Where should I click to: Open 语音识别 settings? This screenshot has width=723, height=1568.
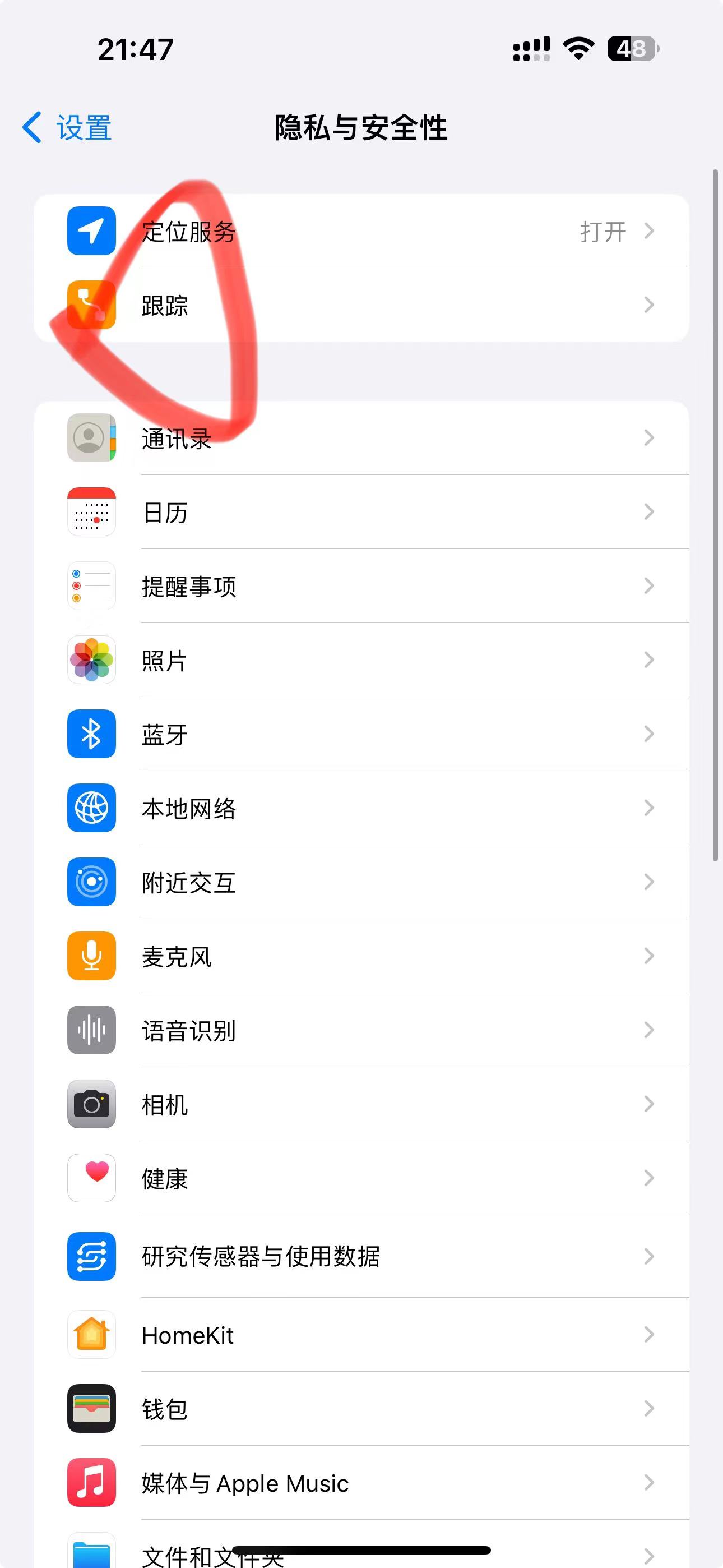coord(361,1031)
